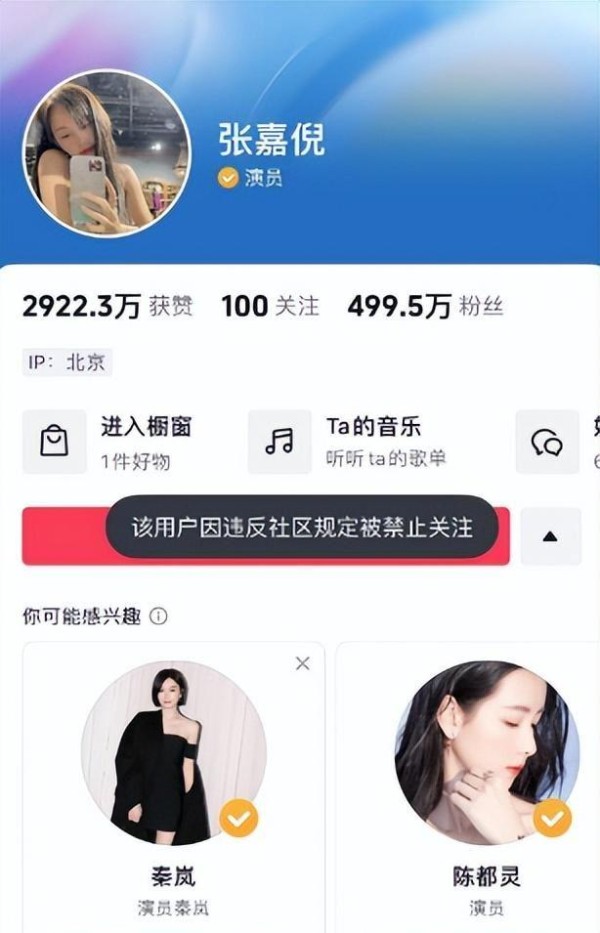Image resolution: width=600 pixels, height=933 pixels.
Task: Open the chat bubble entry beside Ta的音乐
Action: [x=547, y=441]
